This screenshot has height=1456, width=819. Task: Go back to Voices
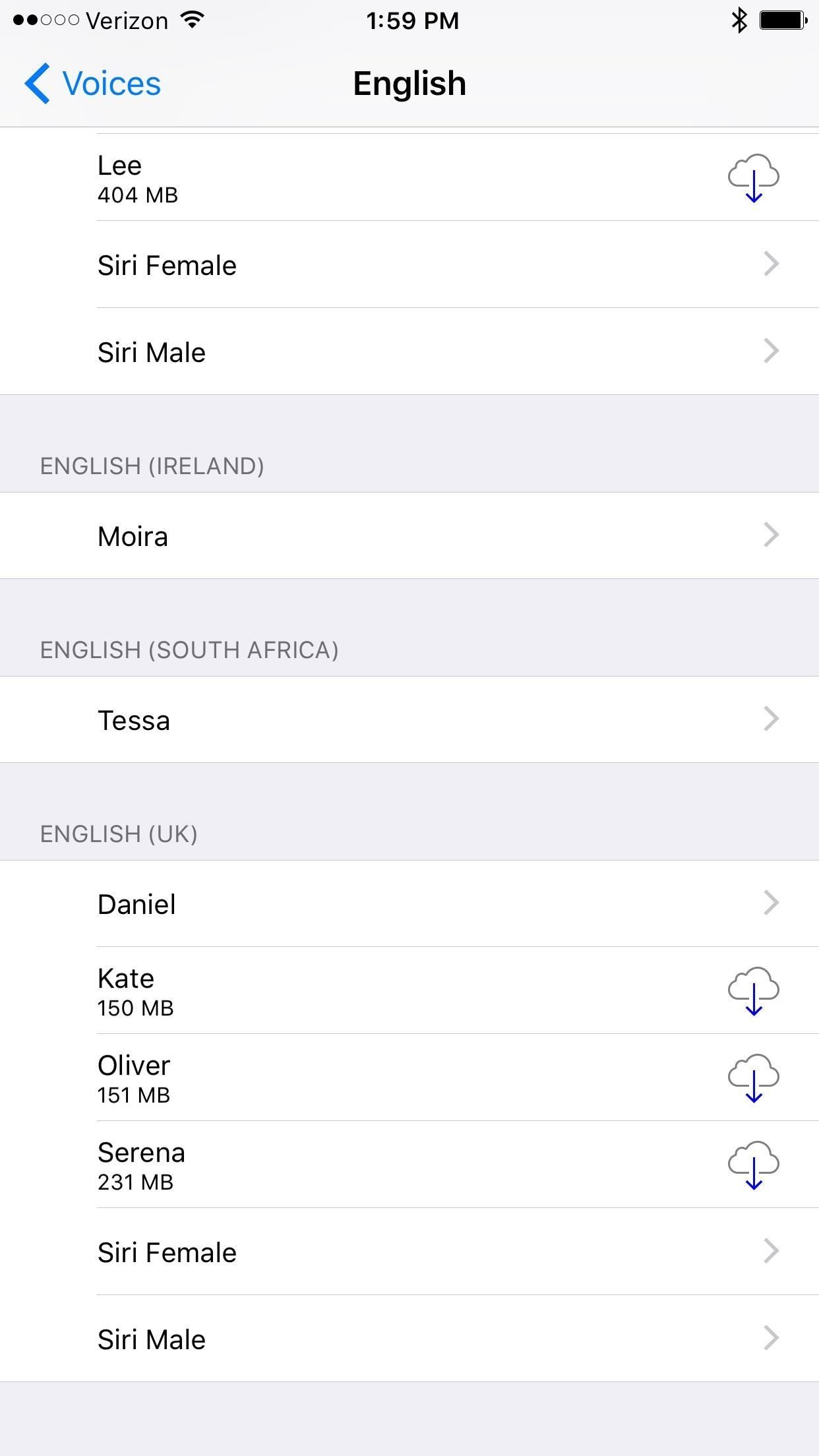pyautogui.click(x=93, y=84)
